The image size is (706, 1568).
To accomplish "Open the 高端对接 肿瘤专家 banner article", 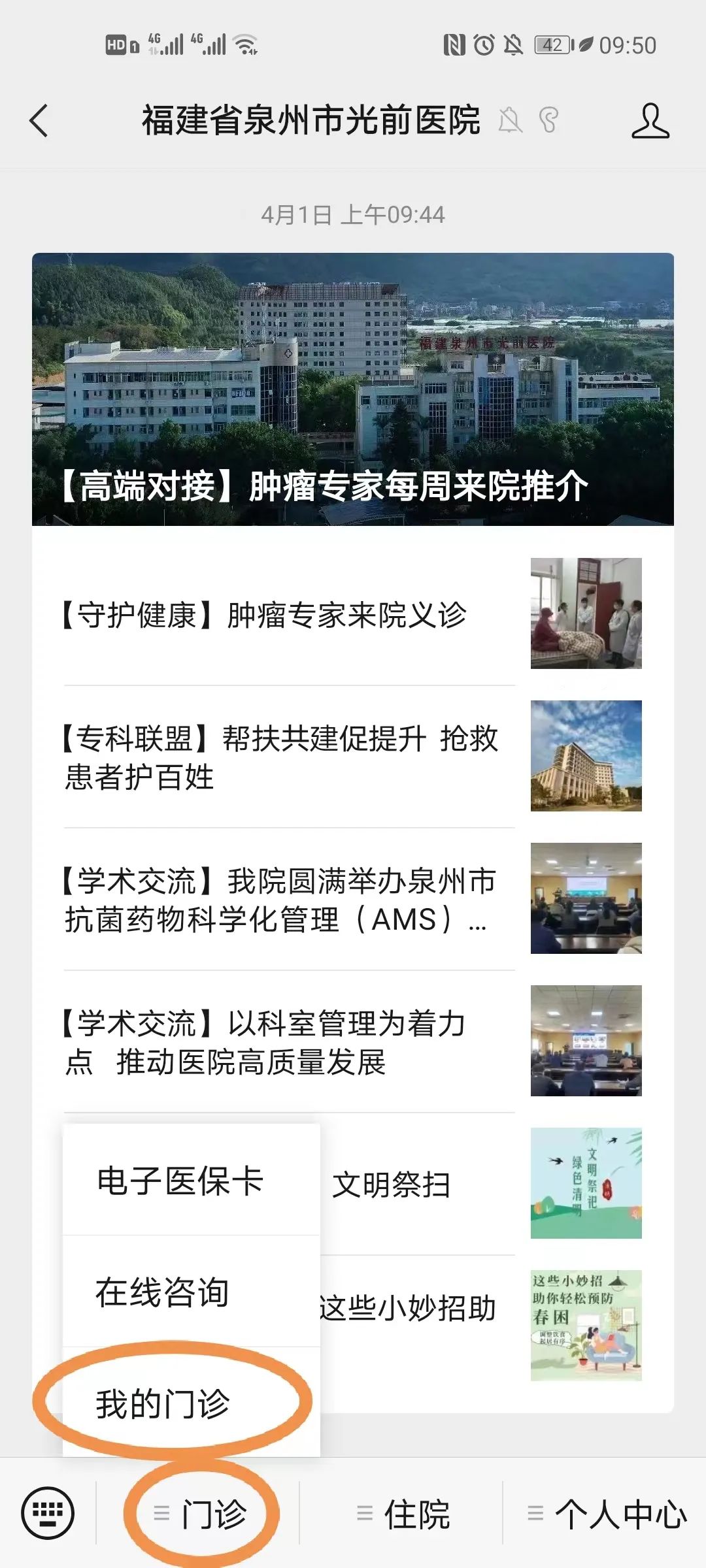I will click(x=353, y=389).
